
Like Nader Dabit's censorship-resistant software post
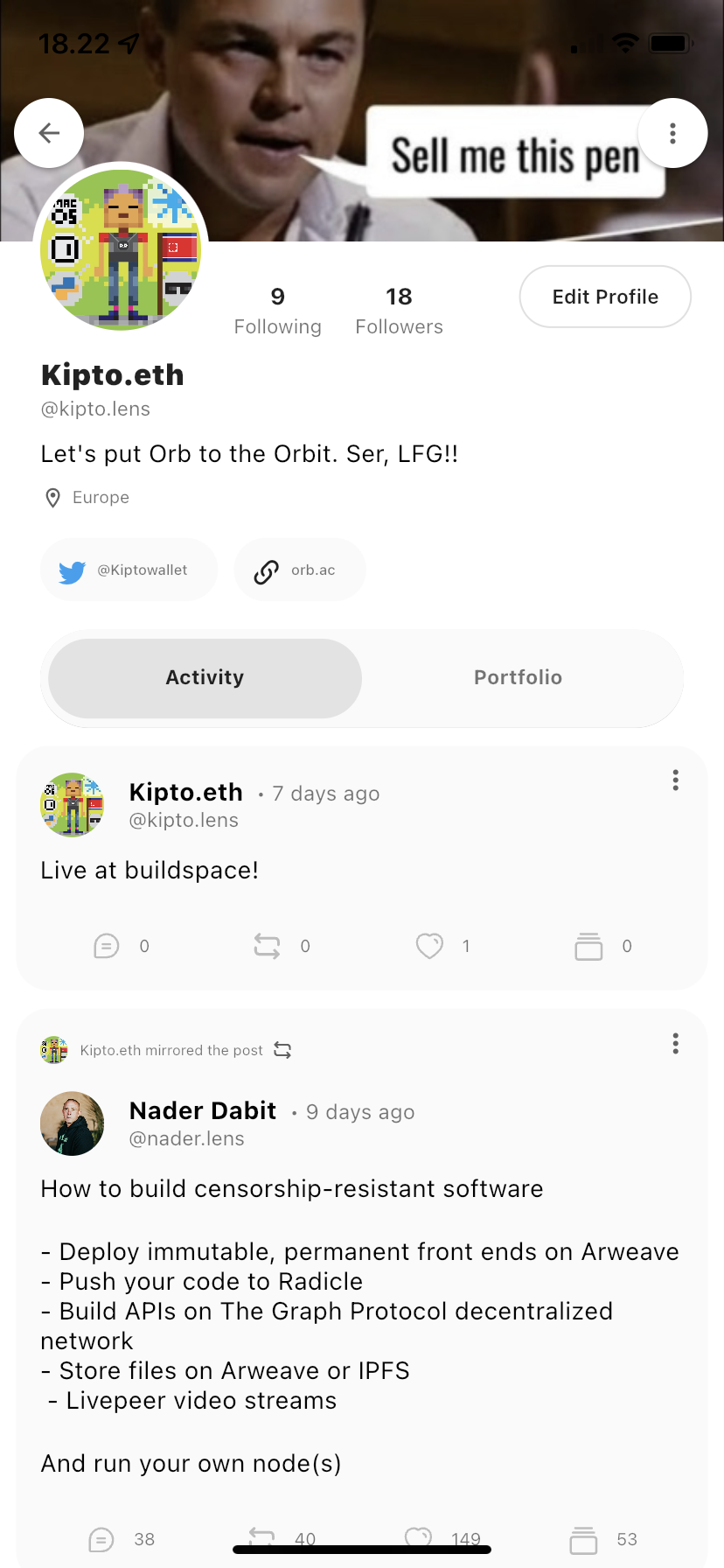point(419,1538)
